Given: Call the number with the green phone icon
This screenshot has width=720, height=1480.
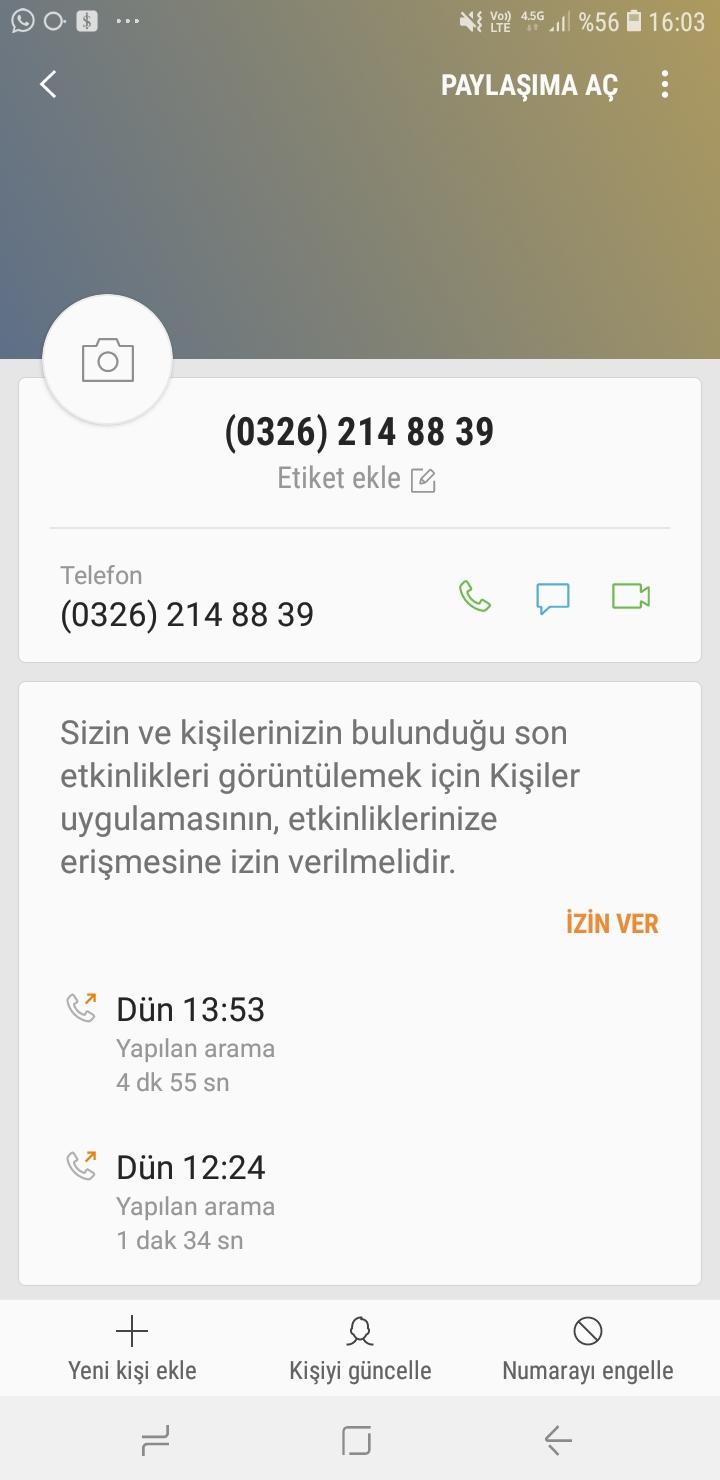Looking at the screenshot, I should click(x=475, y=597).
